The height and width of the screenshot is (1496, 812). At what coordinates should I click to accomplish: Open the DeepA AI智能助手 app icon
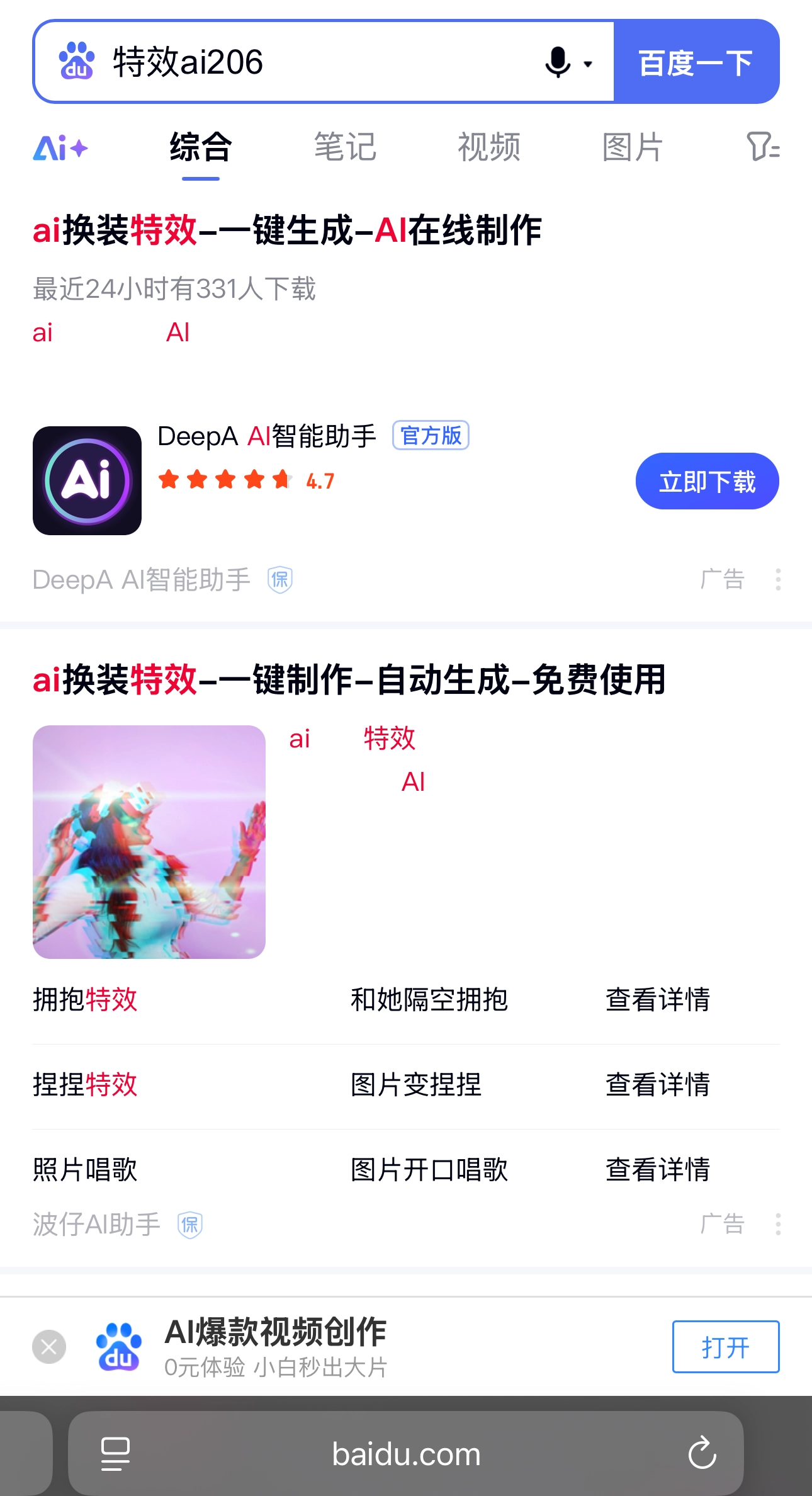click(87, 480)
